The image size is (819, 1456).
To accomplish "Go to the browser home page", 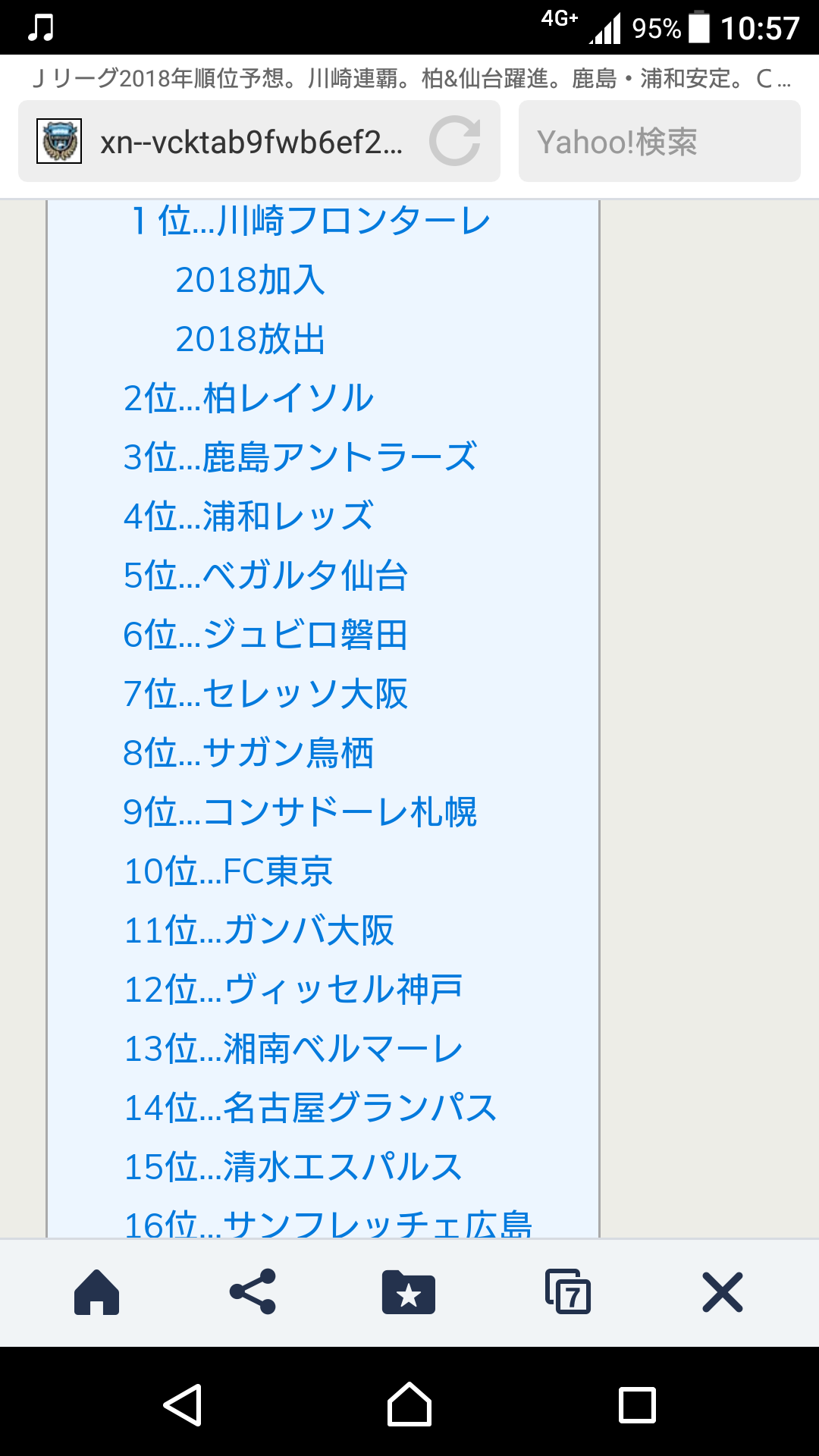I will [x=96, y=1292].
